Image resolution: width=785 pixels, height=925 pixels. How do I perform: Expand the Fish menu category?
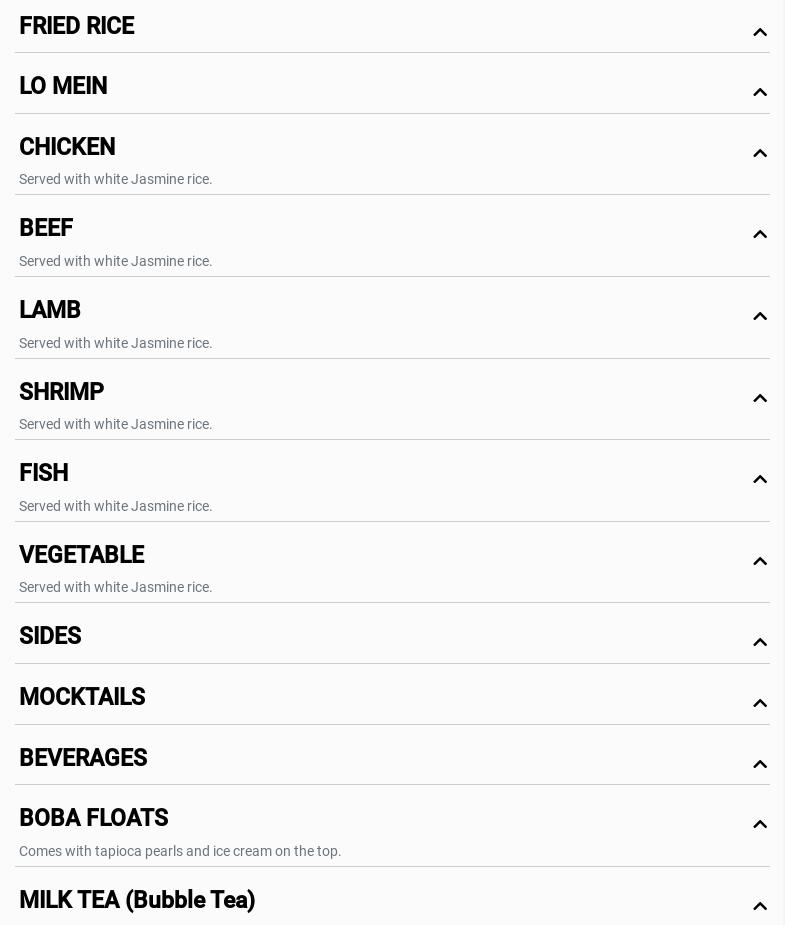click(x=759, y=479)
